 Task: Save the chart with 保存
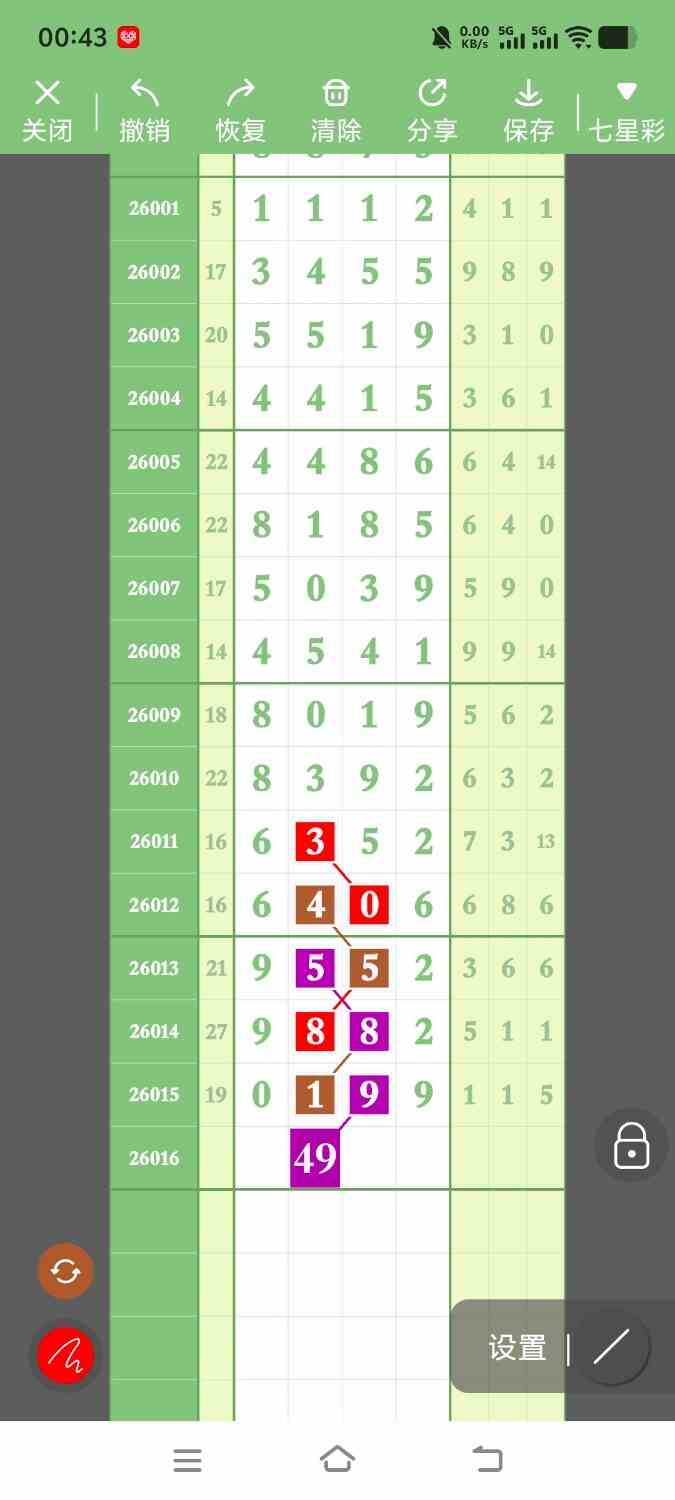pos(528,111)
